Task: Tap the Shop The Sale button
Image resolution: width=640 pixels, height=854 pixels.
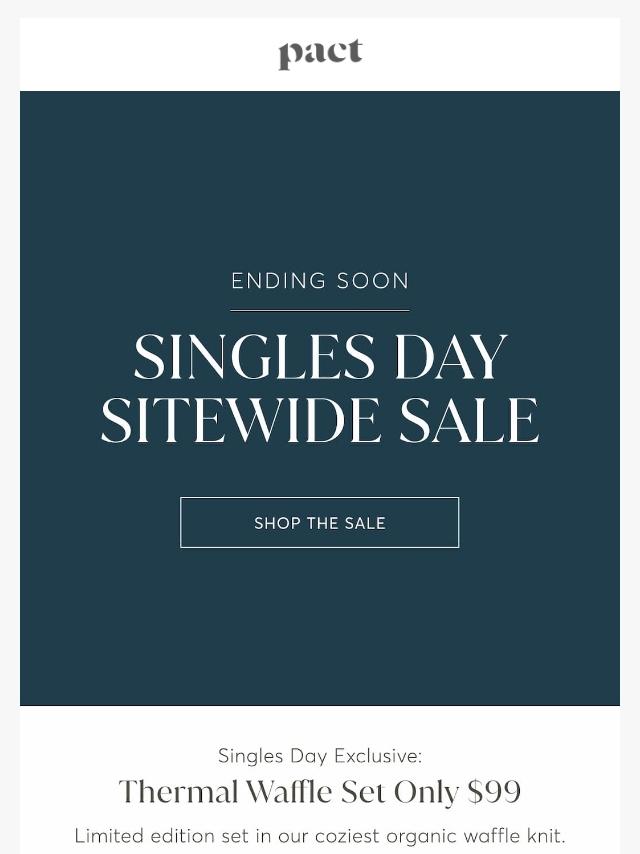Action: (x=320, y=522)
